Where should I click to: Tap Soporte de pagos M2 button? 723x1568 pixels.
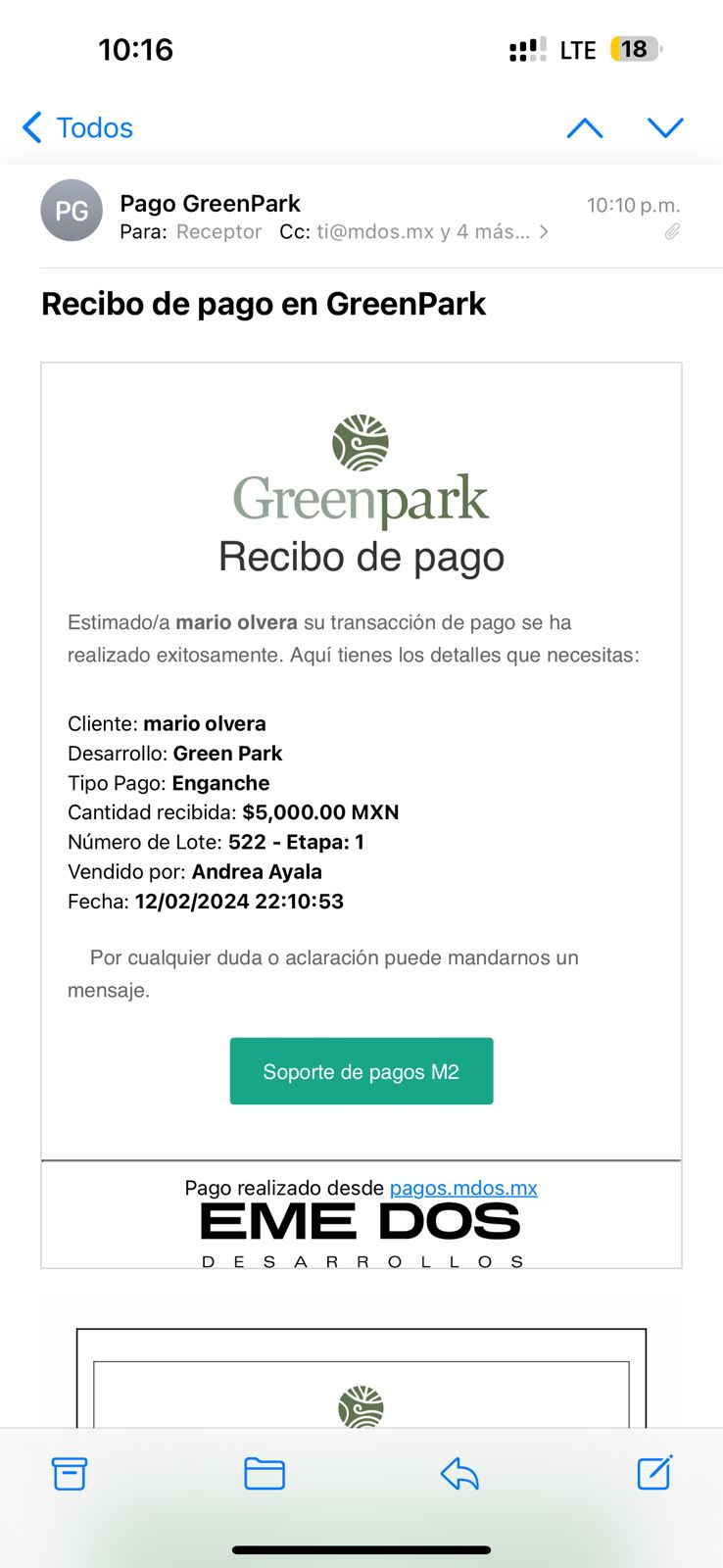coord(361,1071)
